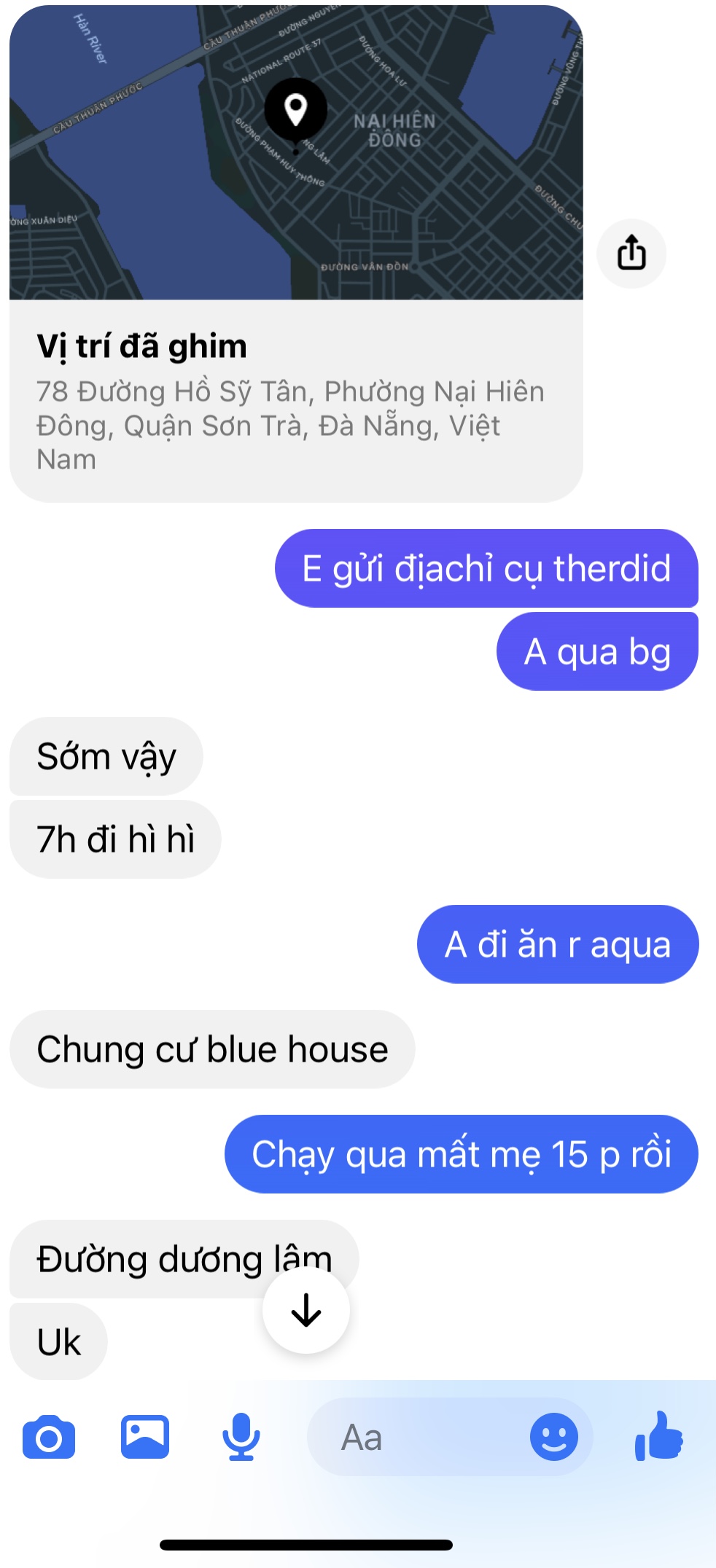Record a voice message with microphone
This screenshot has height=1568, width=716.
pos(241,1437)
